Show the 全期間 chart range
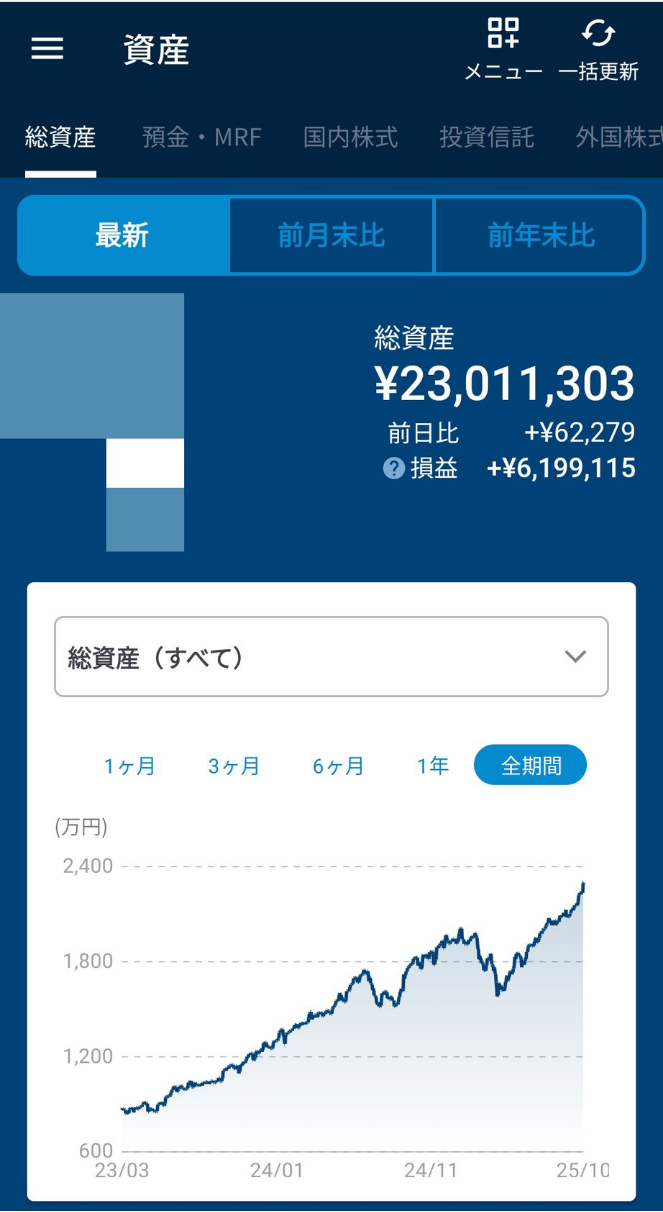 pyautogui.click(x=530, y=766)
